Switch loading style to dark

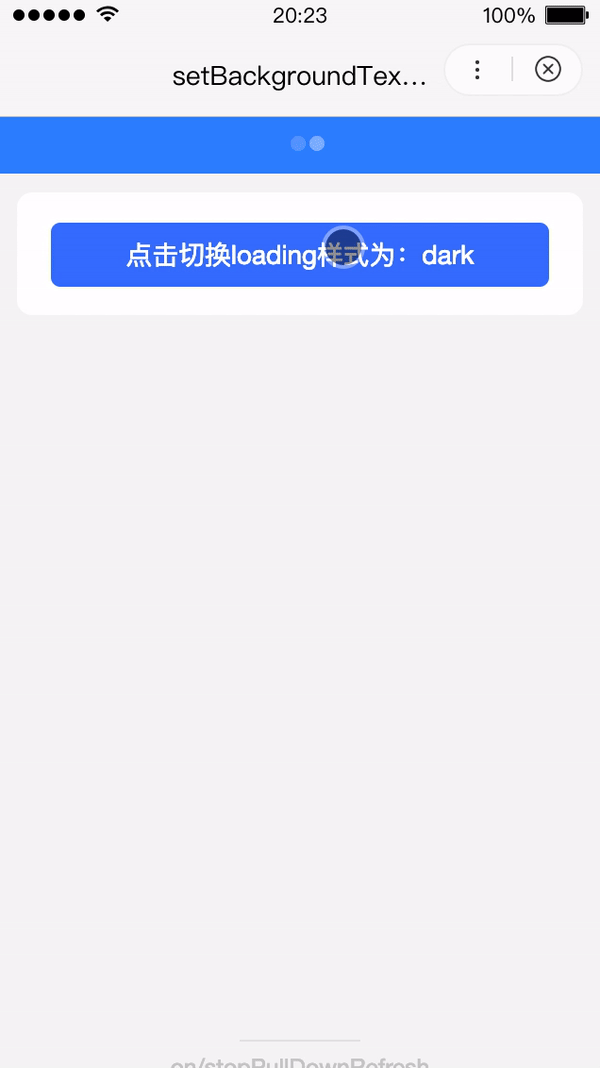coord(299,255)
